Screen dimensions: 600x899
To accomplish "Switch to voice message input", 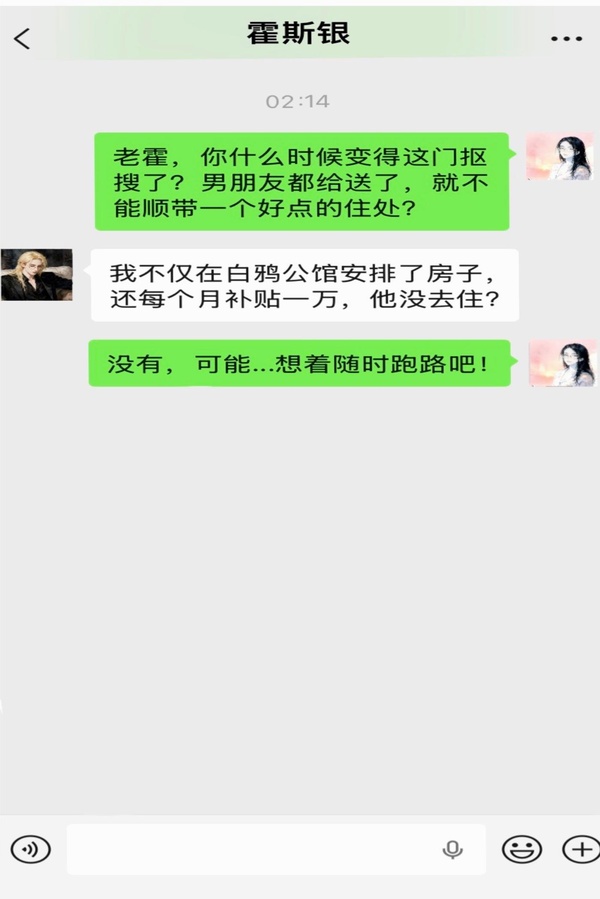I will point(31,850).
